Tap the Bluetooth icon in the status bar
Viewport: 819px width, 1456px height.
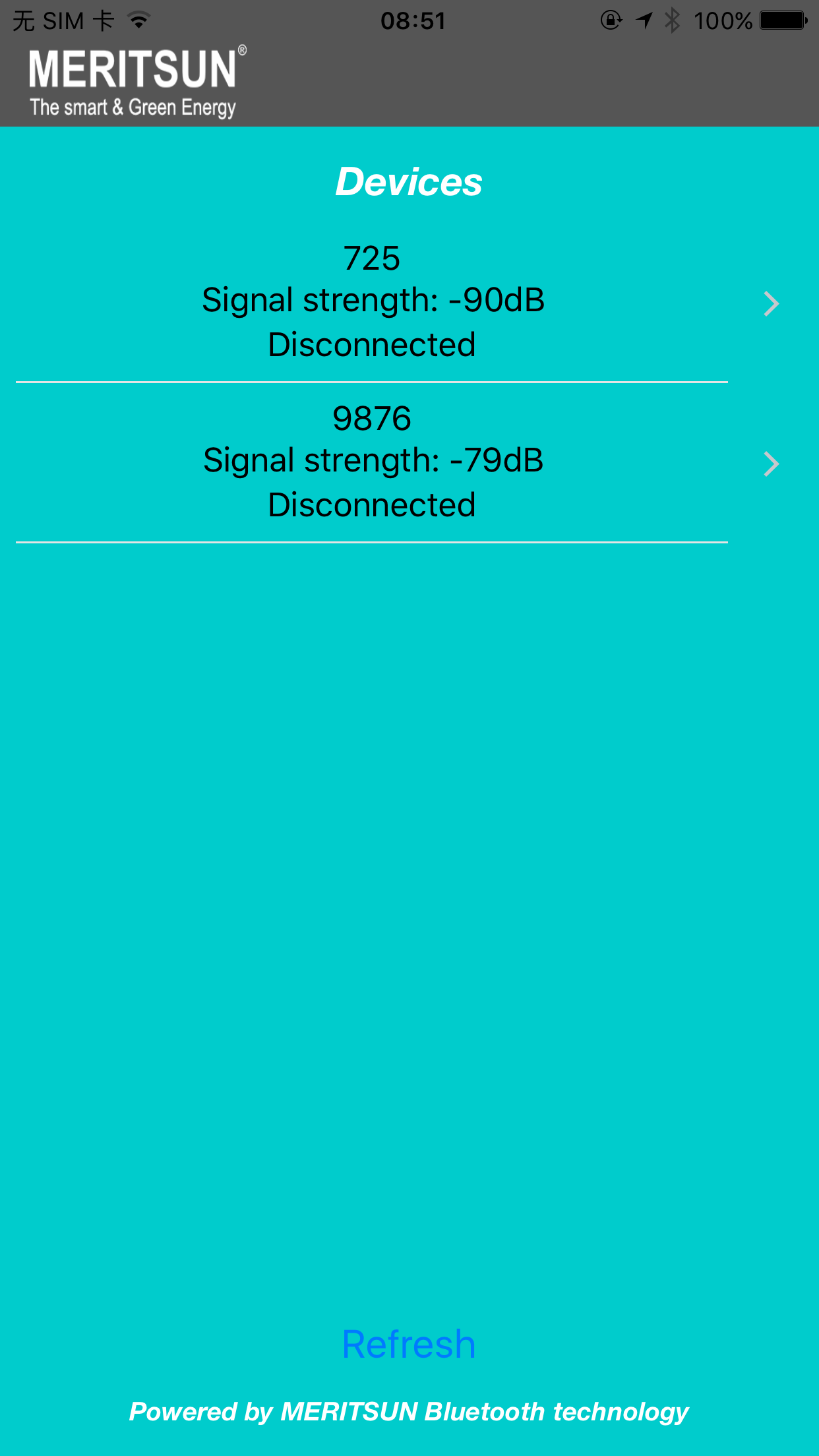(674, 20)
